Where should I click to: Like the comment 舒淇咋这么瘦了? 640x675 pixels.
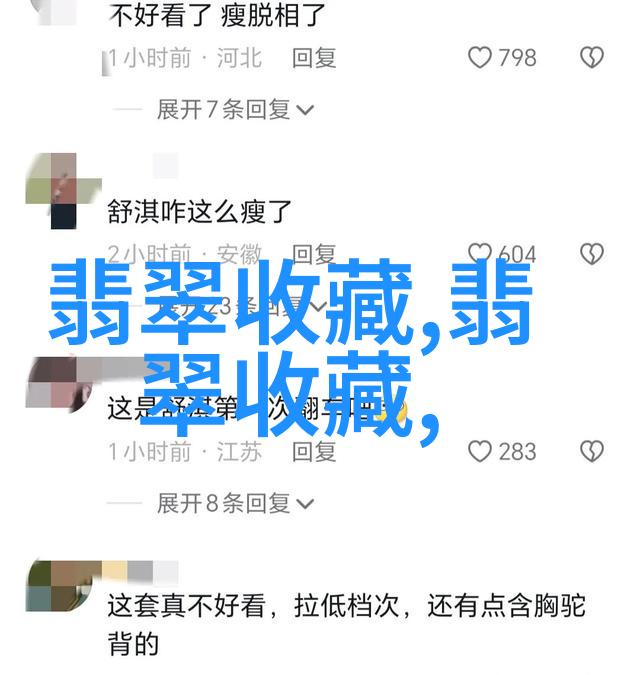pos(481,253)
